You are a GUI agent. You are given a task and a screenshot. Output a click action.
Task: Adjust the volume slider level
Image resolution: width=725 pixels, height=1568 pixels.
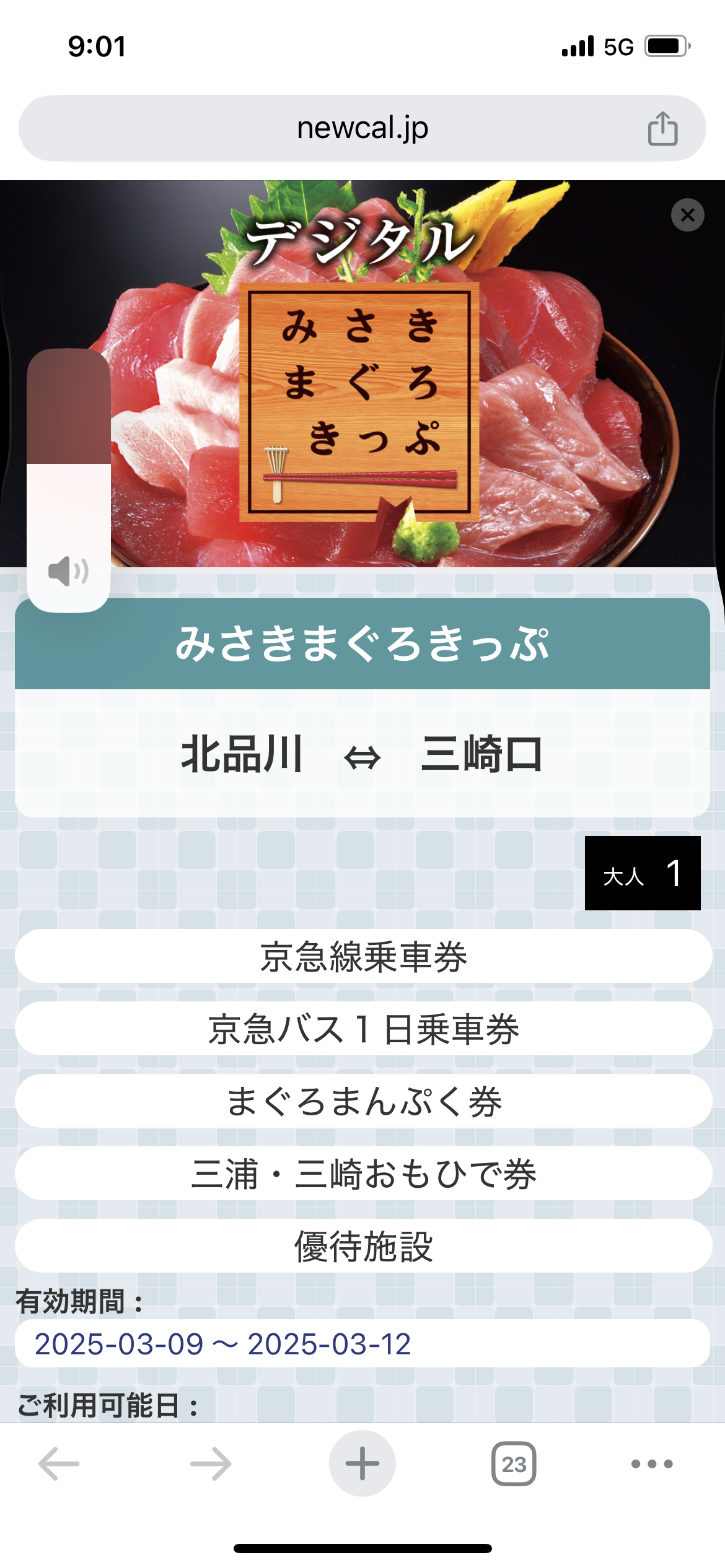[69, 463]
